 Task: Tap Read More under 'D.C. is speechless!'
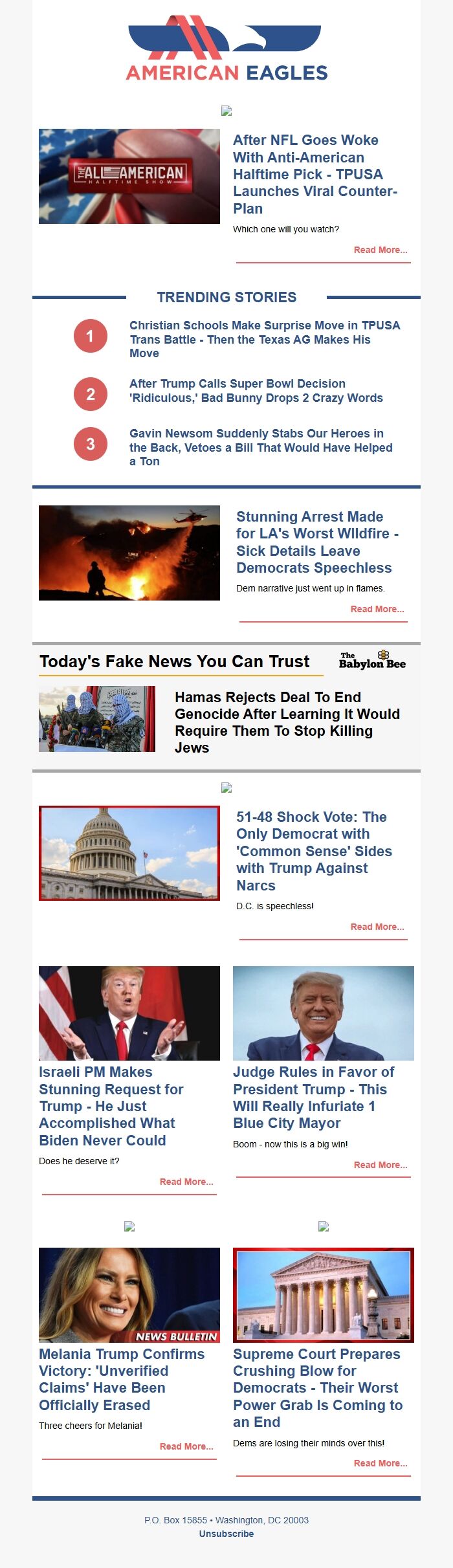click(377, 927)
